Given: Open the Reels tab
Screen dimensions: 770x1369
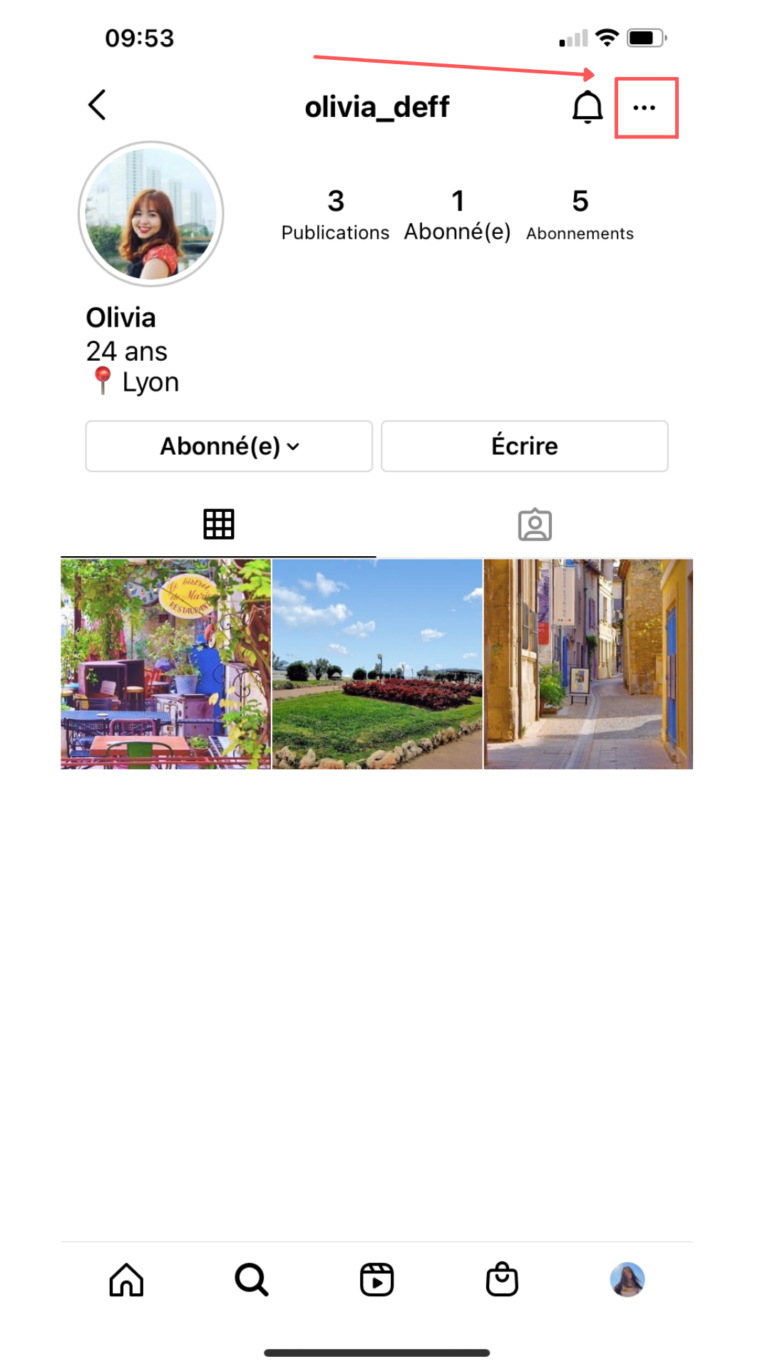Looking at the screenshot, I should 377,1279.
